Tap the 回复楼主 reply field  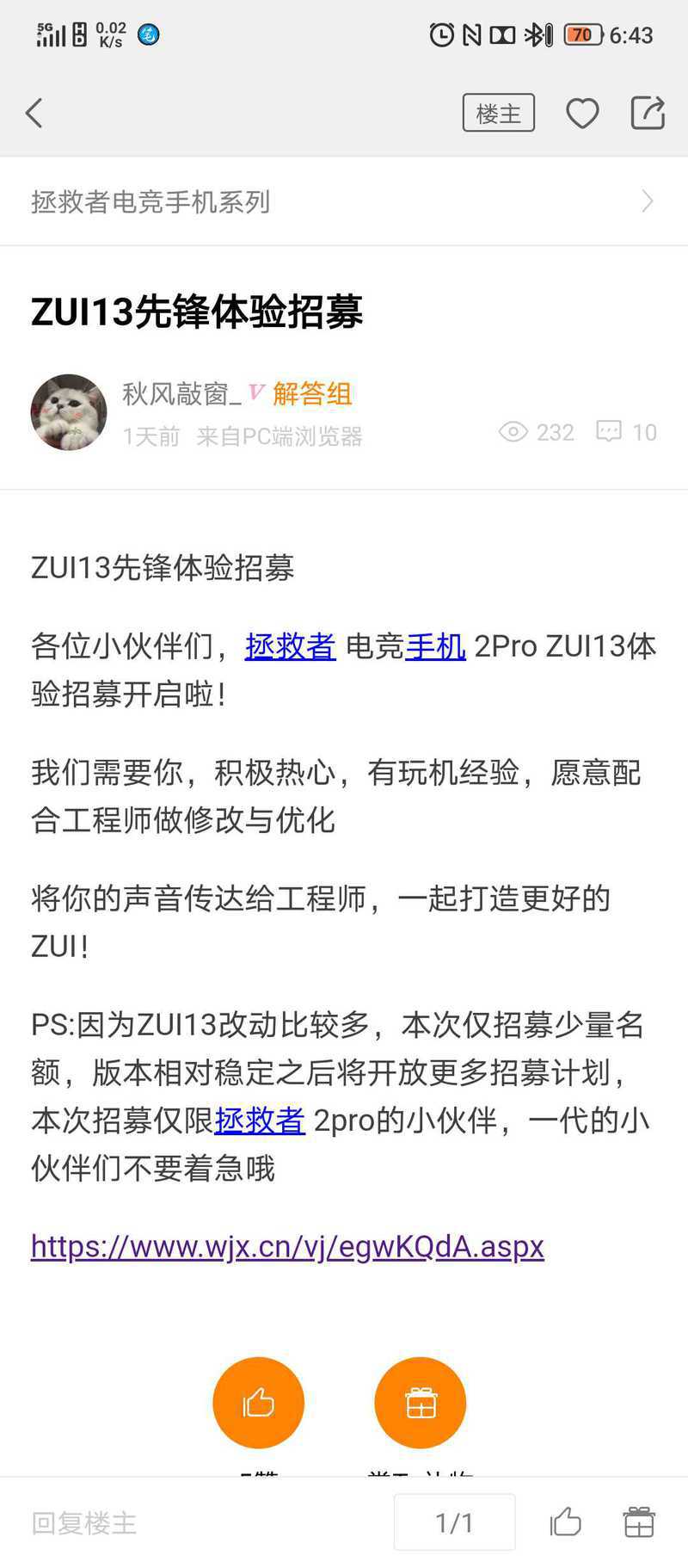pyautogui.click(x=84, y=1523)
